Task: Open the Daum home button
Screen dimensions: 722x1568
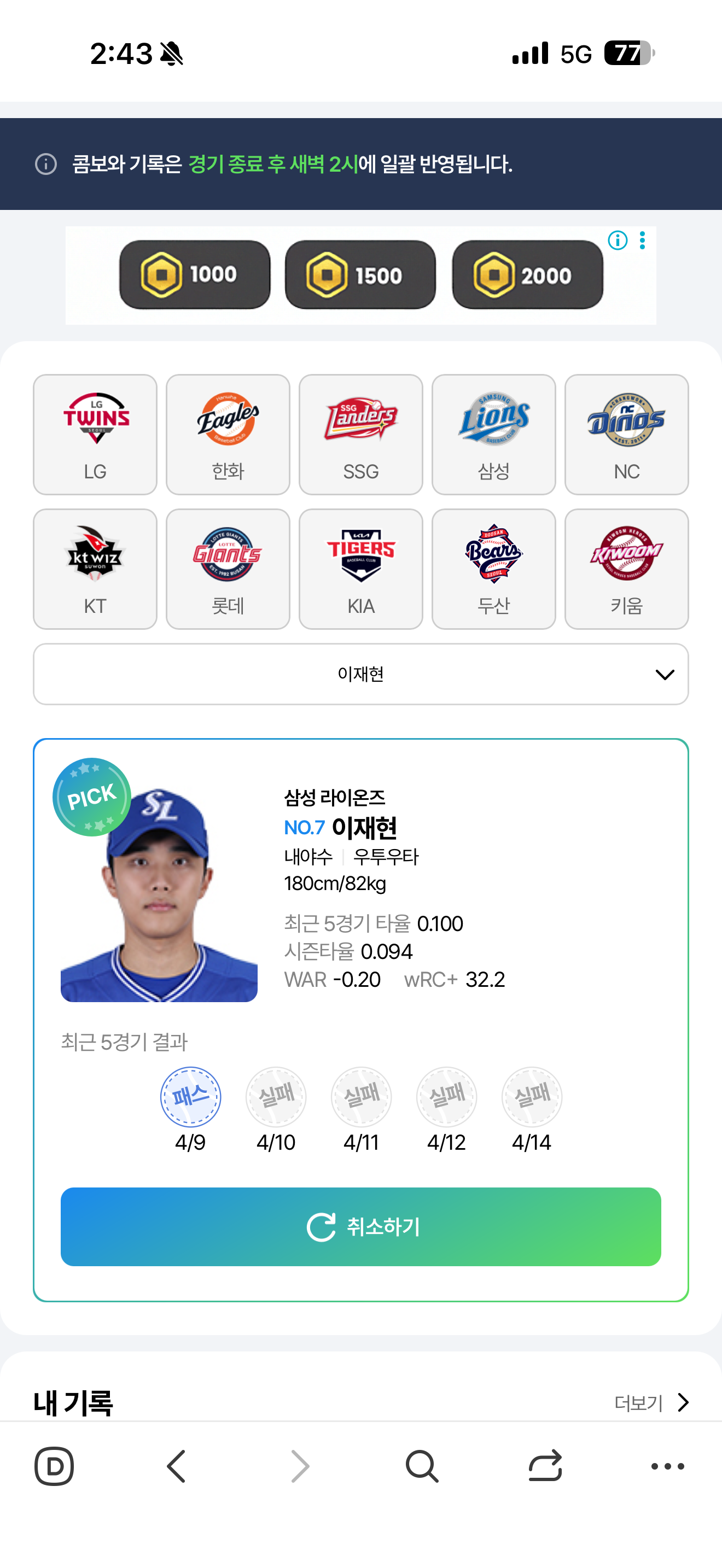Action: click(x=54, y=1466)
